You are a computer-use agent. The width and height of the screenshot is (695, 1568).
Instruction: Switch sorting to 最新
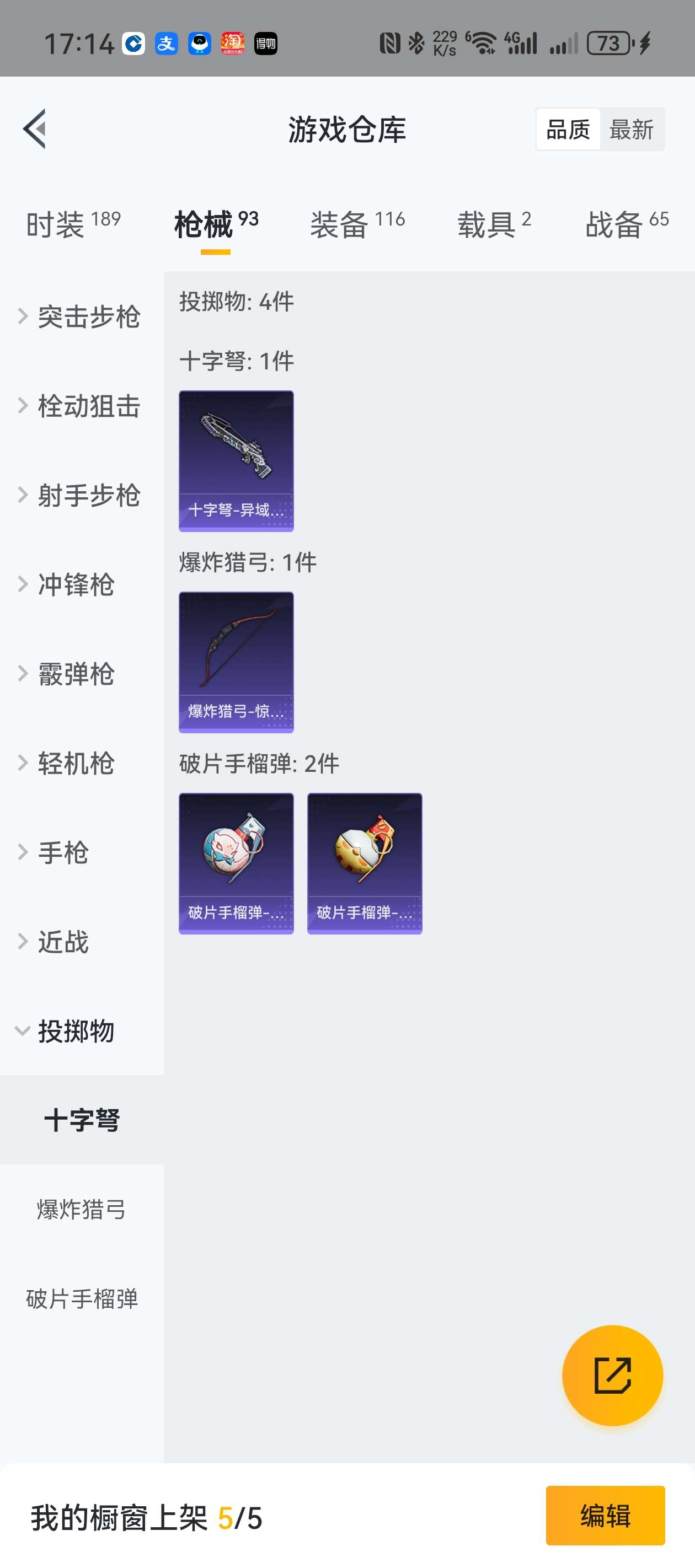[632, 129]
